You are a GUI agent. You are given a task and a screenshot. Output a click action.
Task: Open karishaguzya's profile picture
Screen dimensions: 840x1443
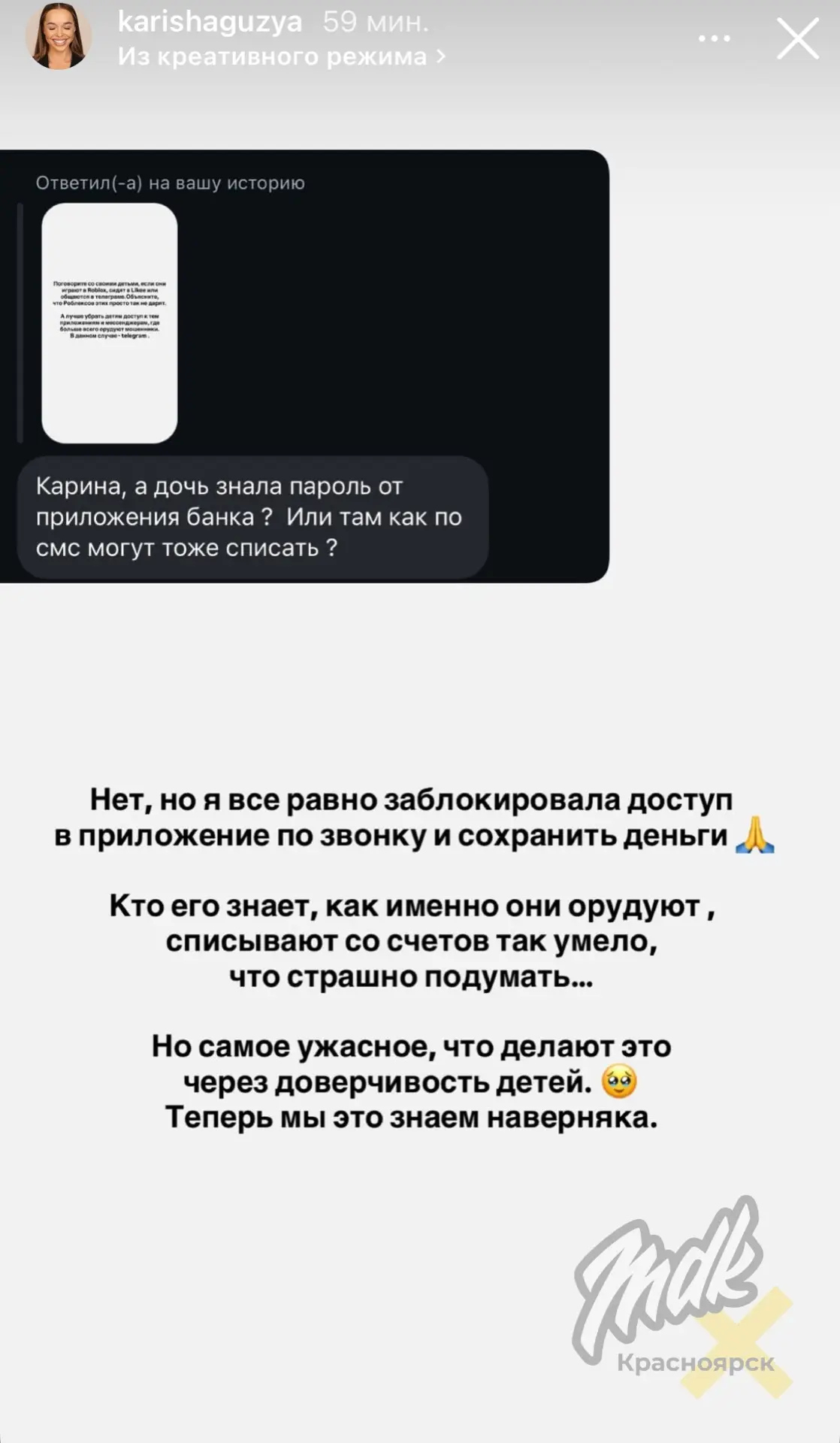pos(58,36)
